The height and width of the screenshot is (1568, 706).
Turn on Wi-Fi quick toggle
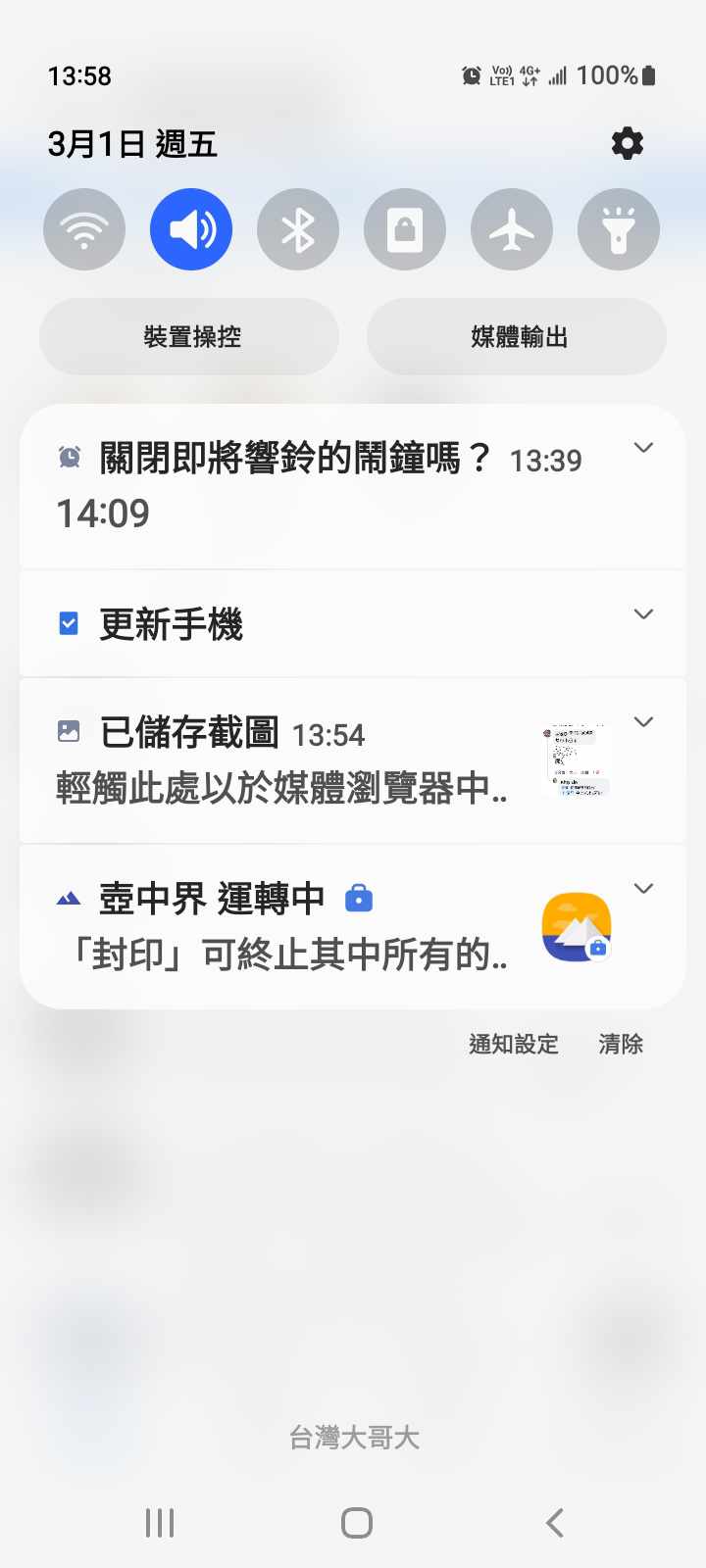point(84,229)
